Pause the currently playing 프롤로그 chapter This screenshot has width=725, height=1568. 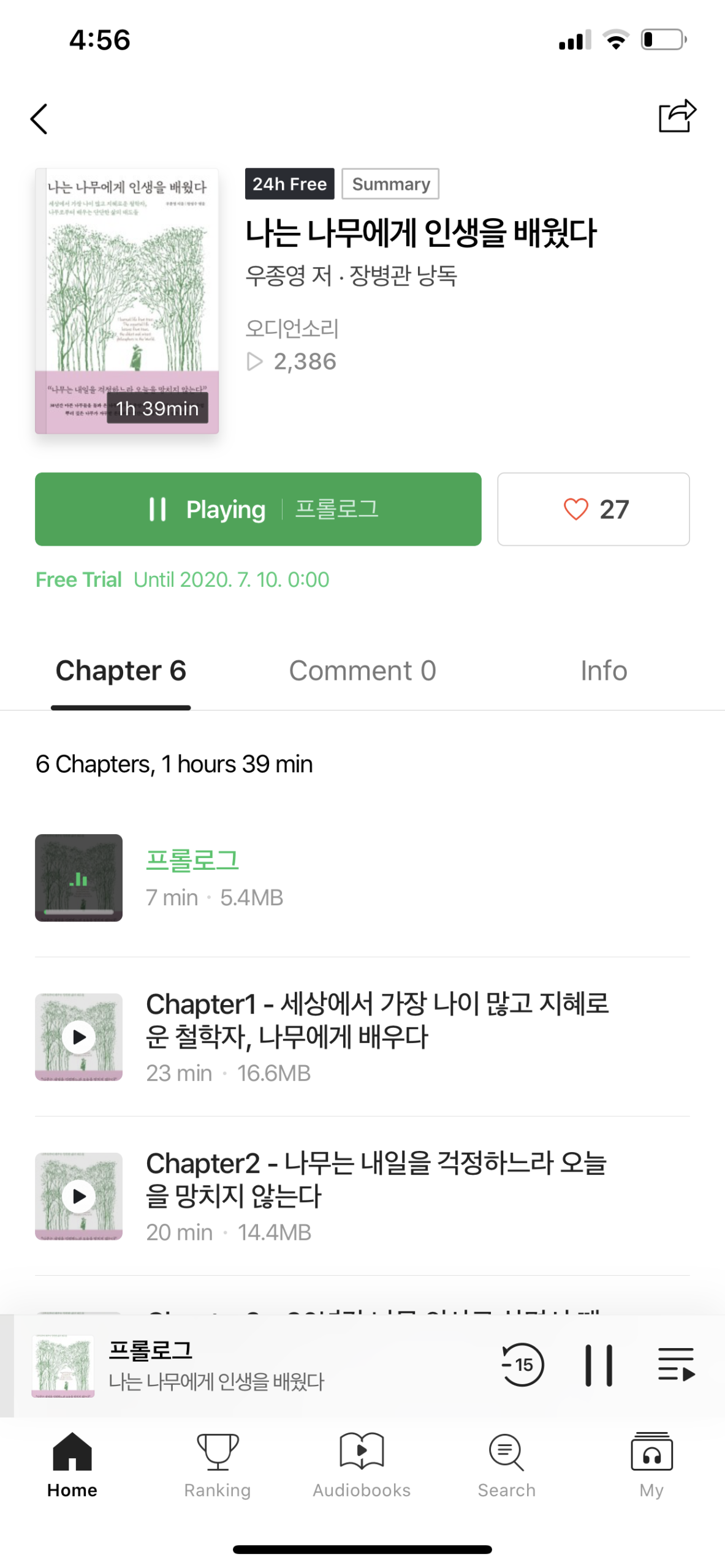tap(258, 509)
